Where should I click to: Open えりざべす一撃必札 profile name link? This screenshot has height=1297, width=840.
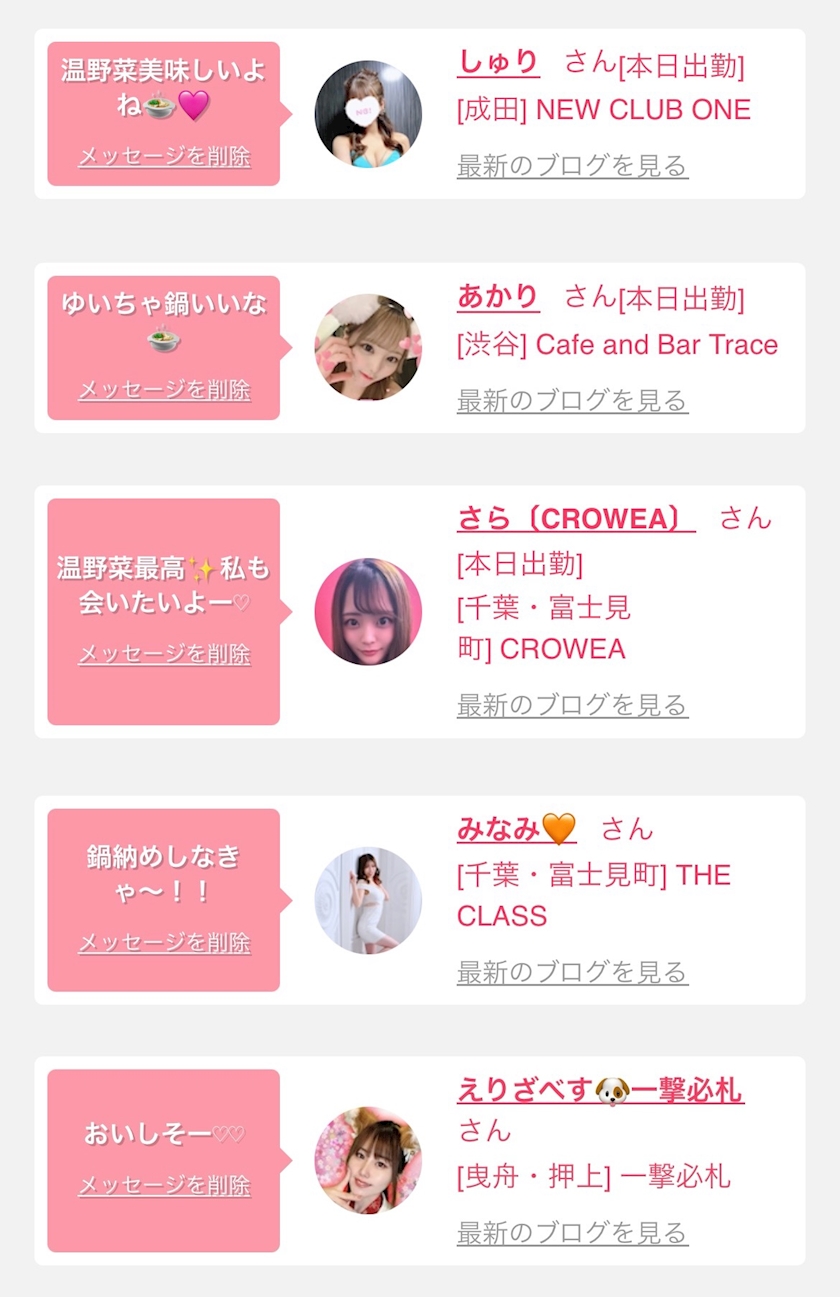pyautogui.click(x=600, y=1090)
